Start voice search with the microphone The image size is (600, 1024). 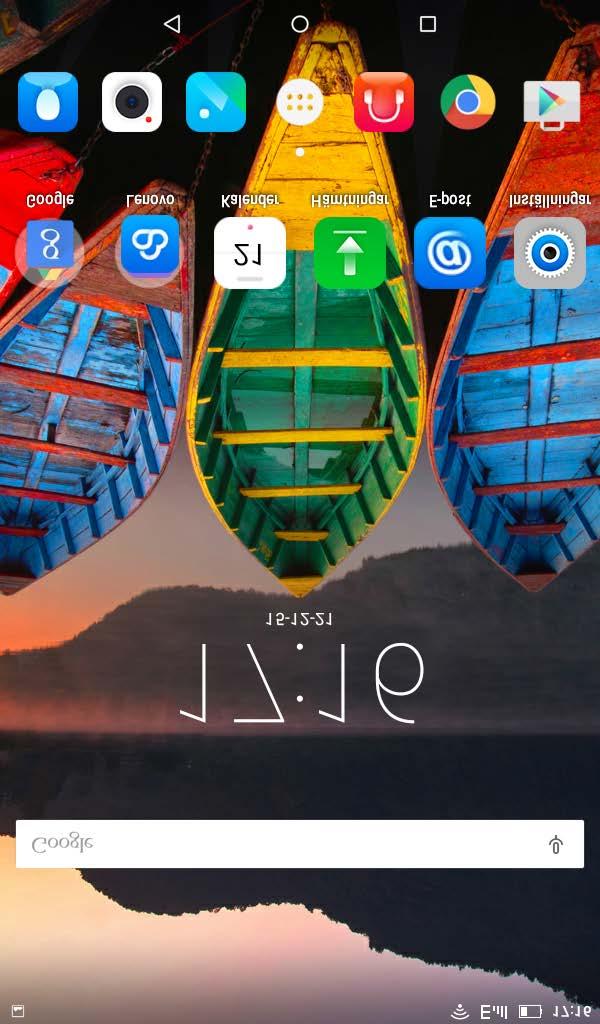556,844
